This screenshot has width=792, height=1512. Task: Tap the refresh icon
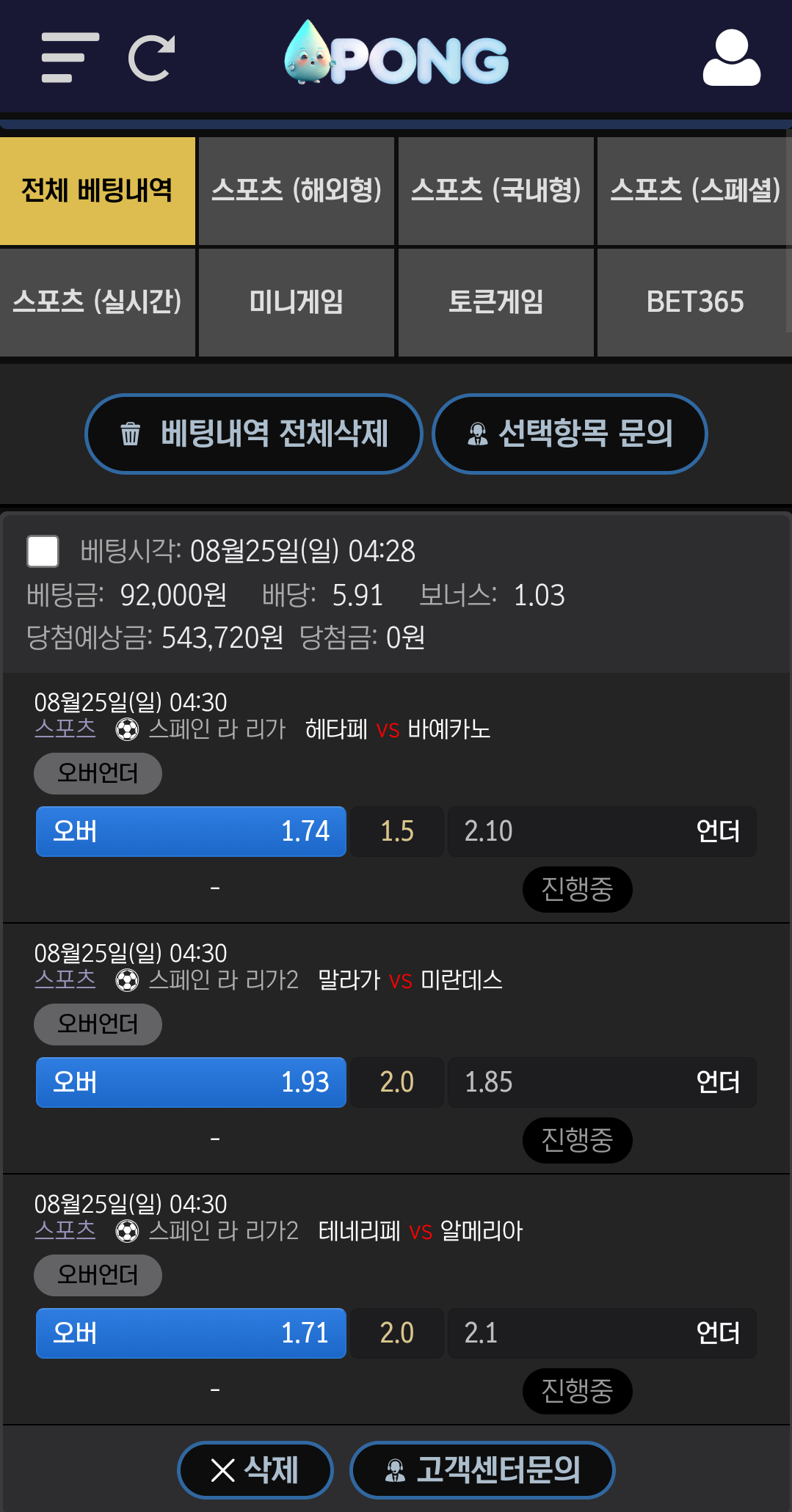point(152,58)
